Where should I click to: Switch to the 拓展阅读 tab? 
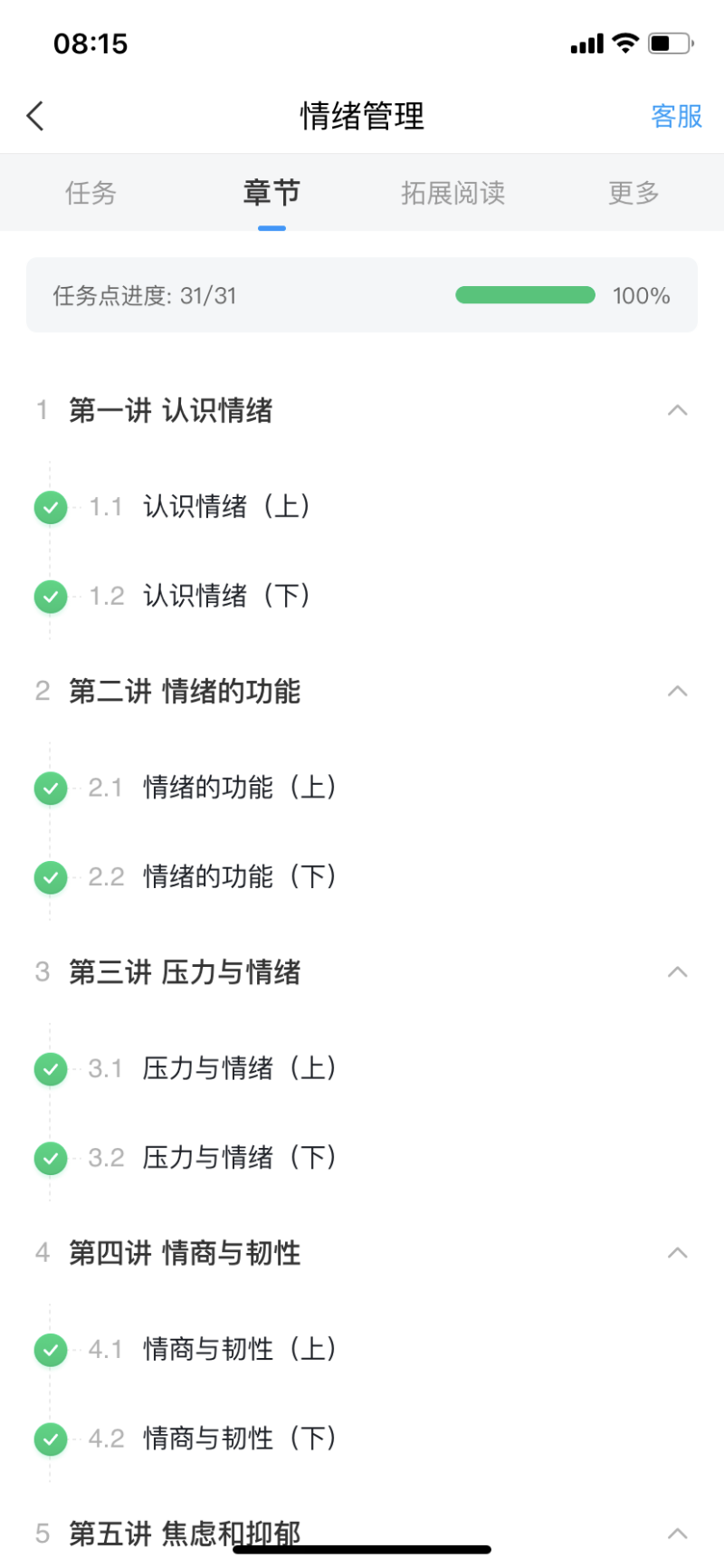coord(452,193)
